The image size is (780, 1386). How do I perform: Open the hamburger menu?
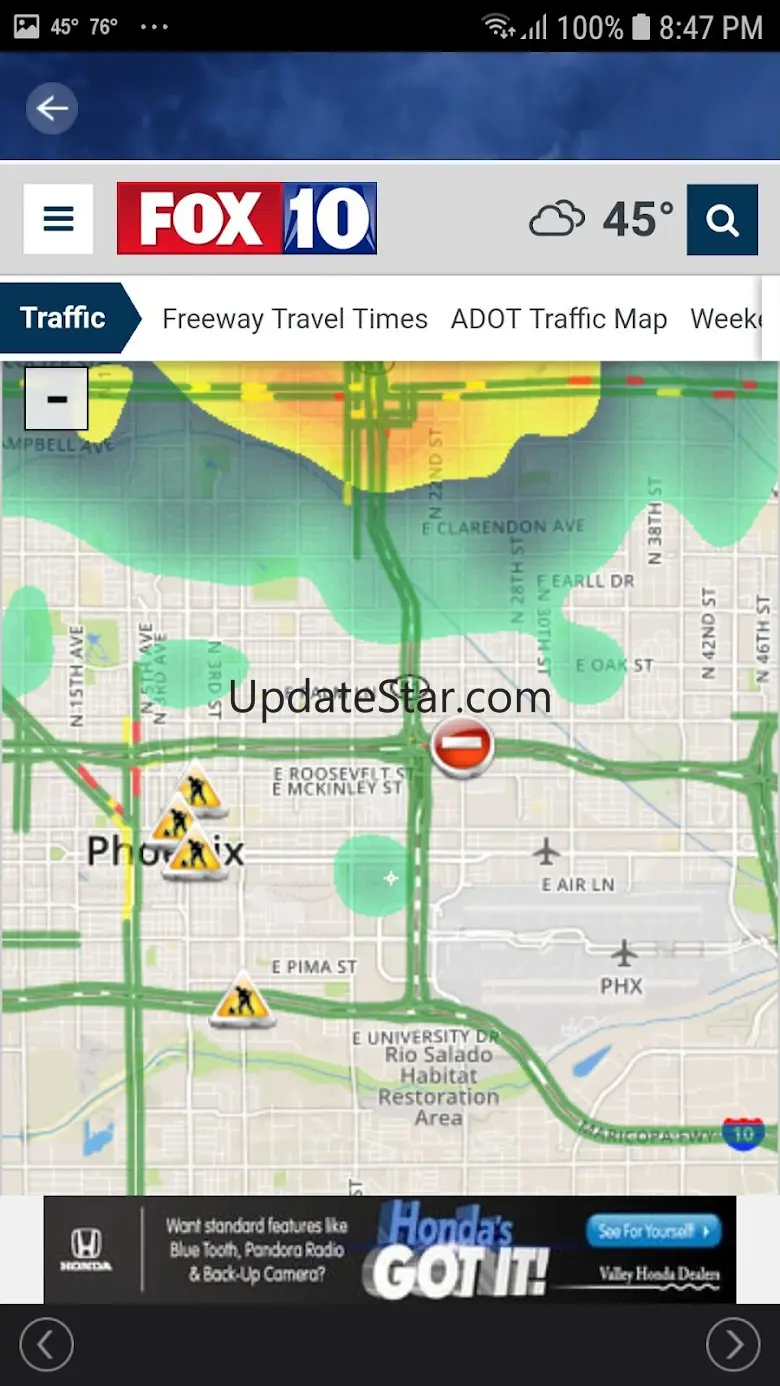[x=58, y=219]
